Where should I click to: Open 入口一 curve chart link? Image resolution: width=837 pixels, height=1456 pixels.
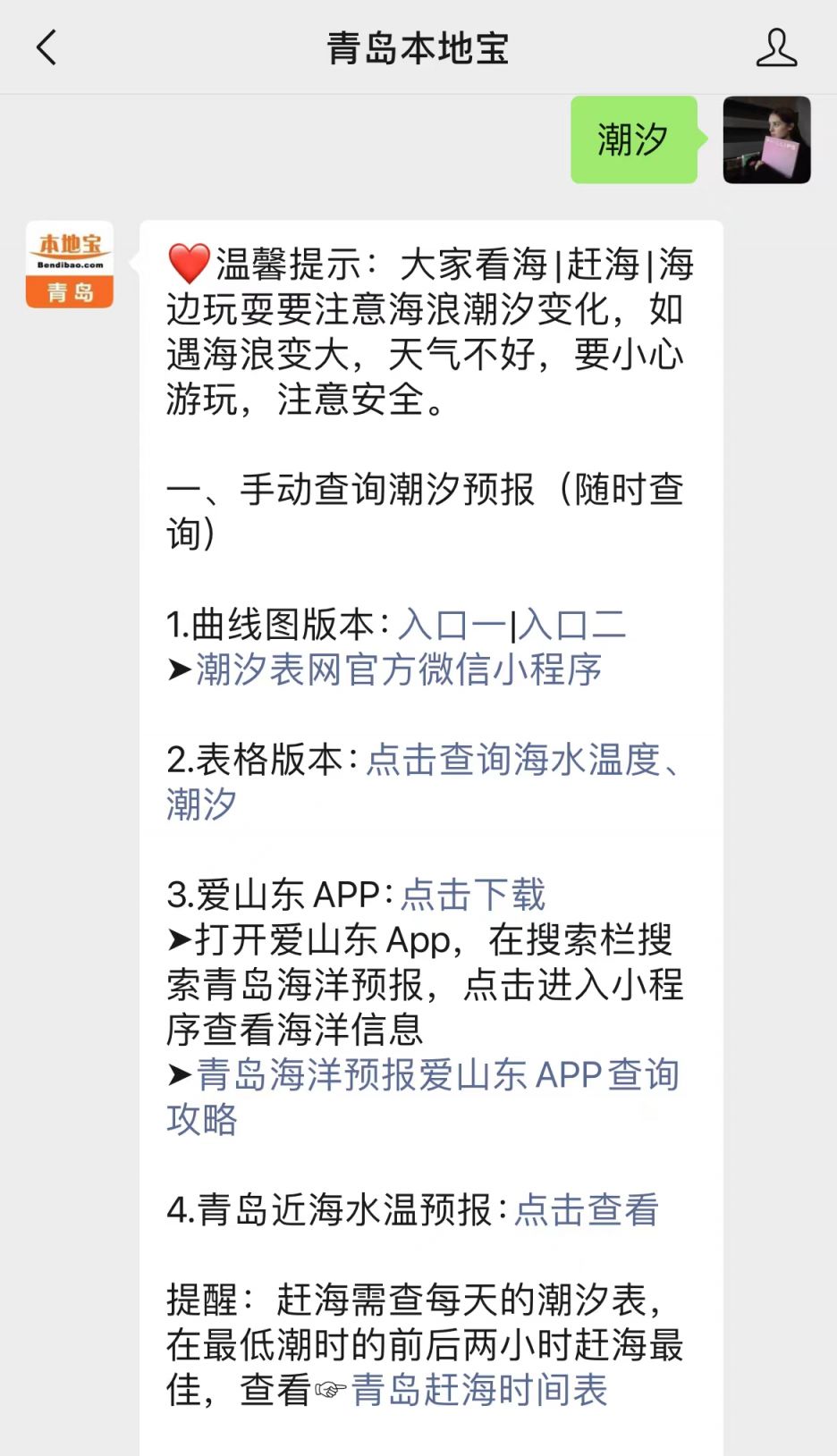tap(452, 625)
